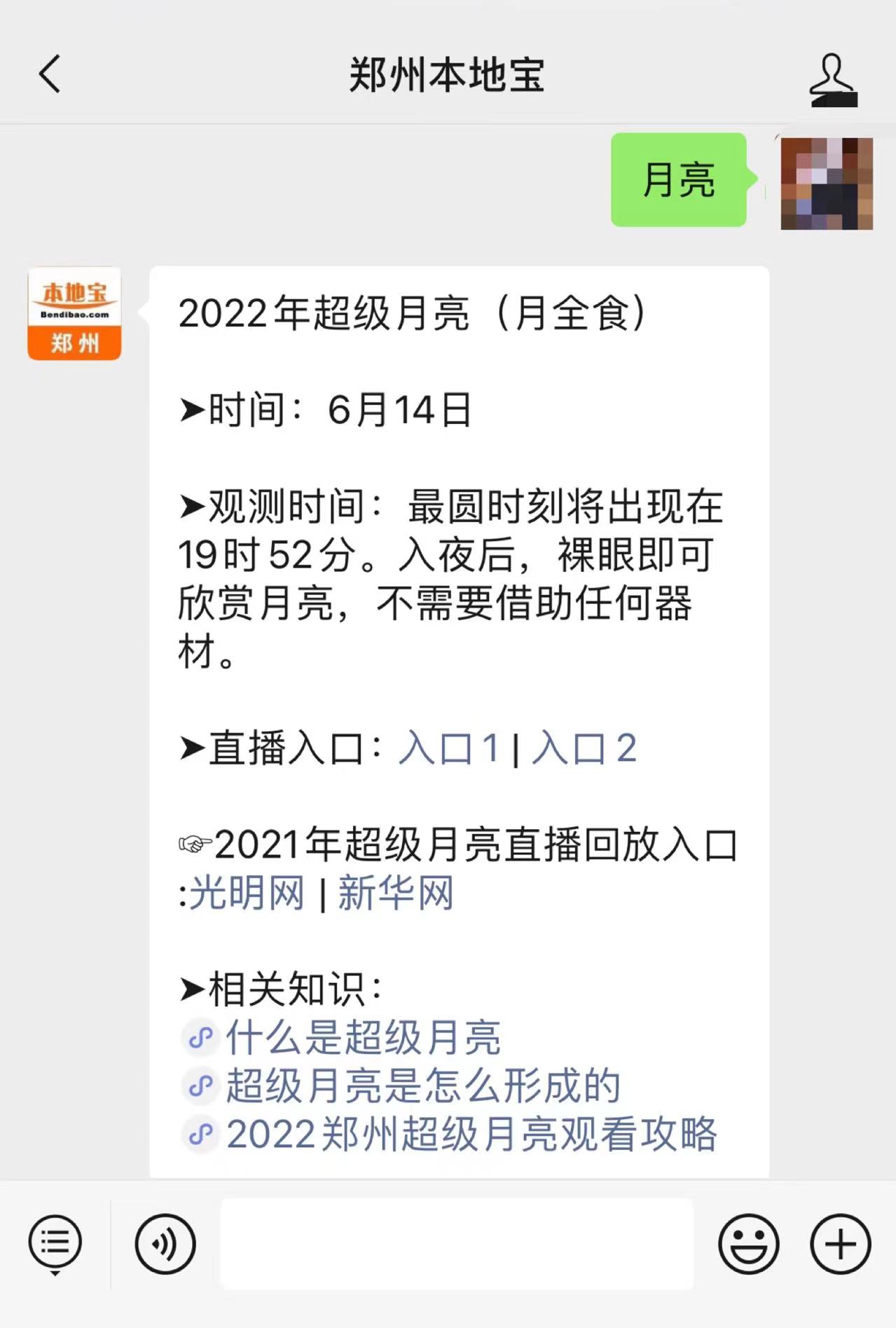
Task: Open the 超级月亮是怎么形成的 link
Action: click(x=422, y=1086)
